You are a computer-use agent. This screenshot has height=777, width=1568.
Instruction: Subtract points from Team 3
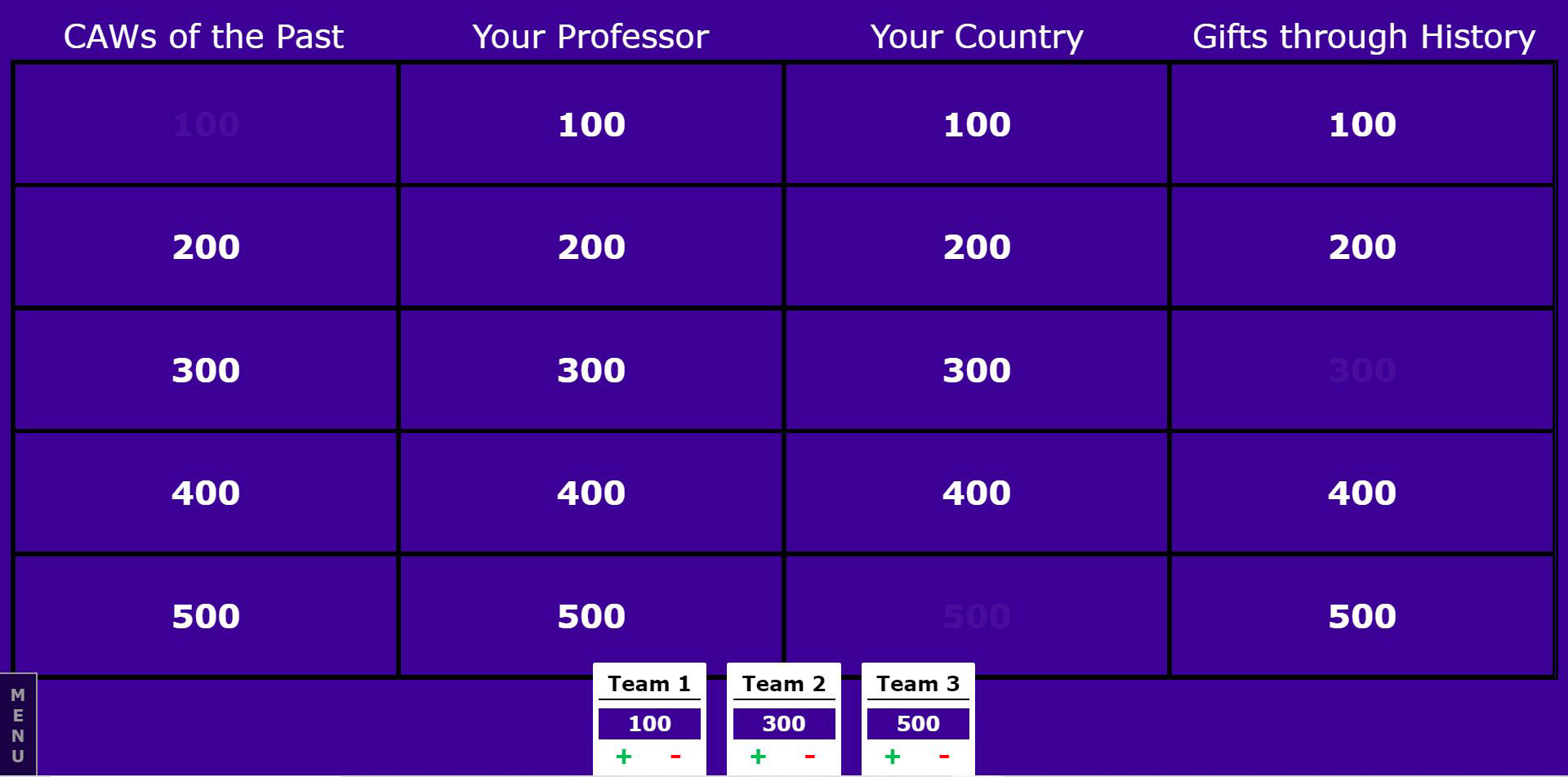944,757
